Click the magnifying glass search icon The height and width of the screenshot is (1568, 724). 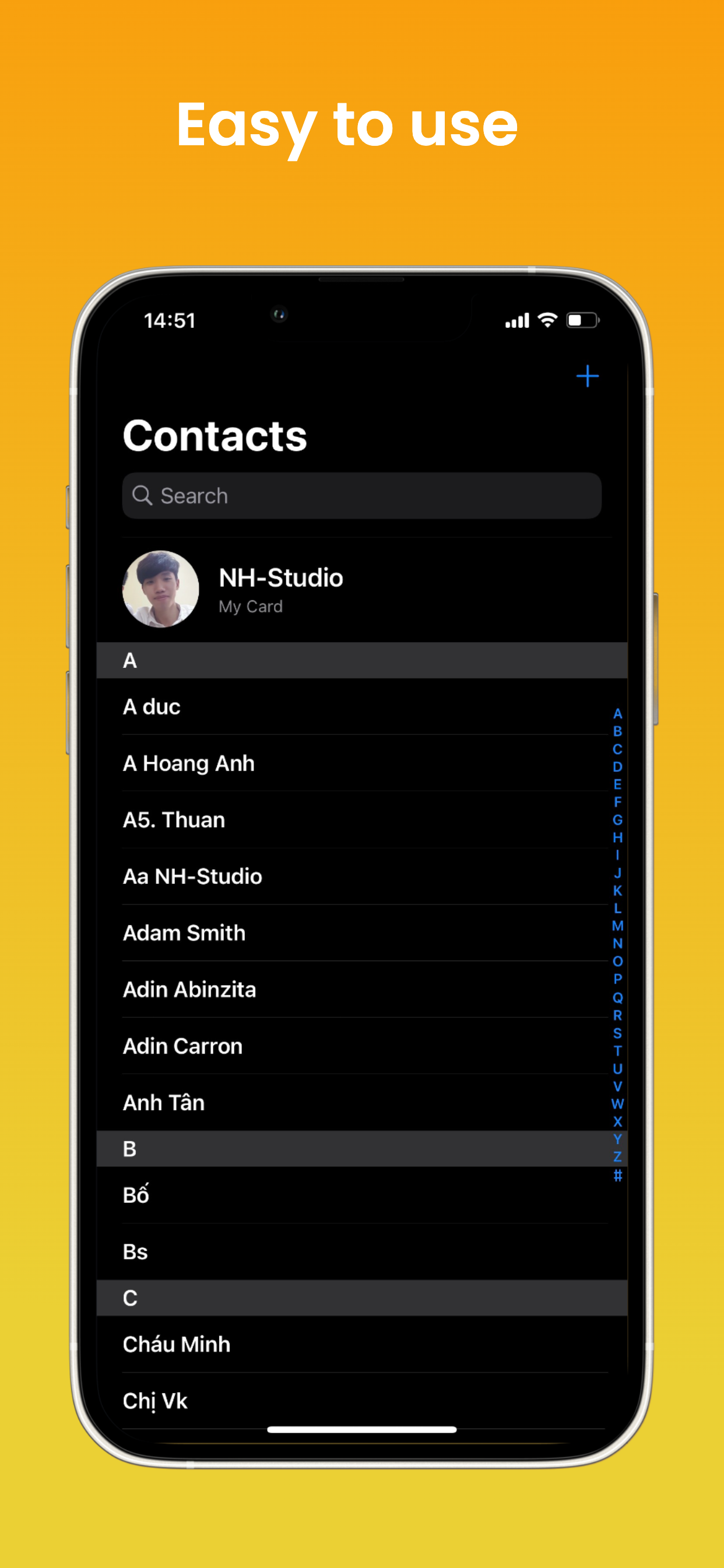click(x=142, y=495)
